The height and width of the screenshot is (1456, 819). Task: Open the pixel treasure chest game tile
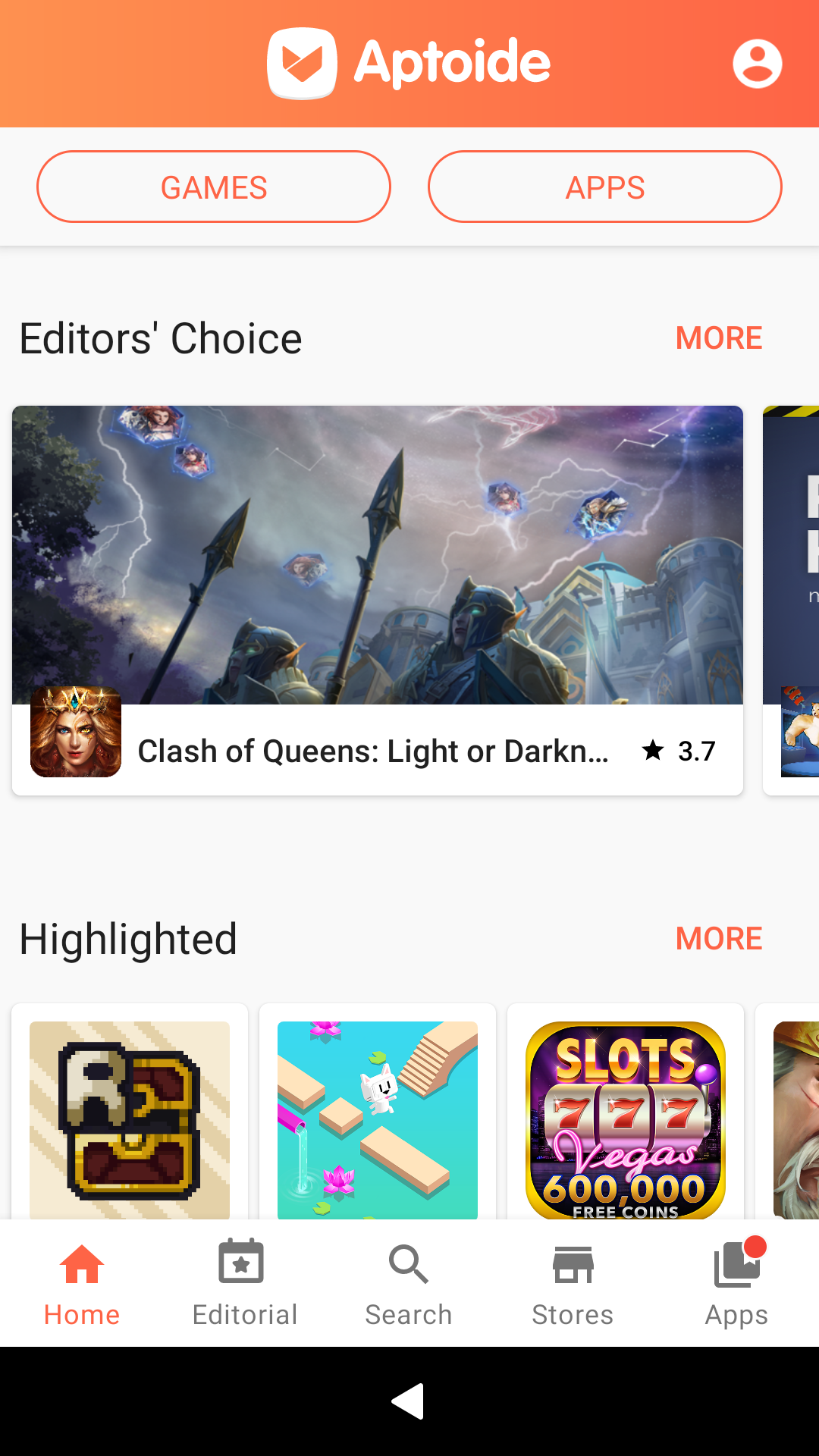click(x=130, y=1119)
